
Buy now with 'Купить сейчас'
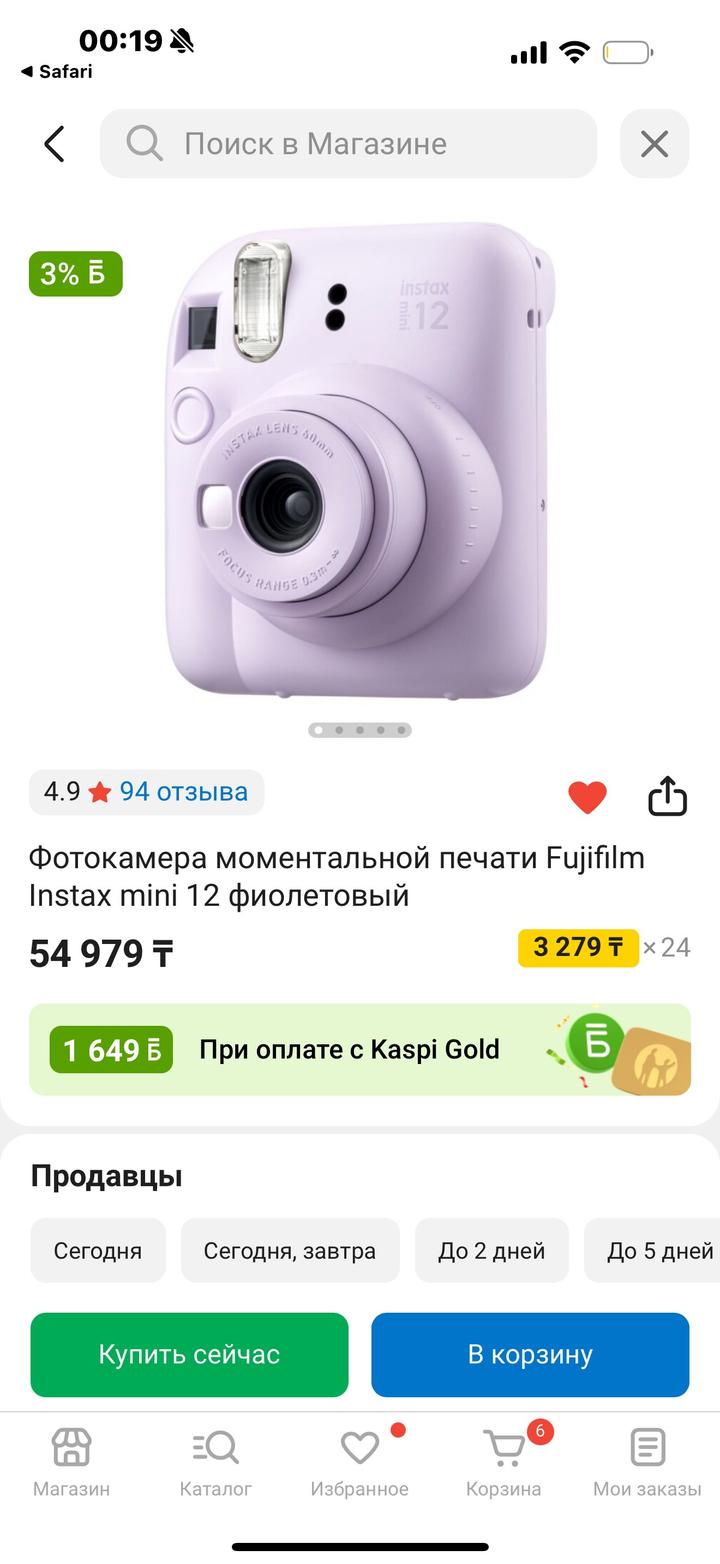tap(189, 1354)
